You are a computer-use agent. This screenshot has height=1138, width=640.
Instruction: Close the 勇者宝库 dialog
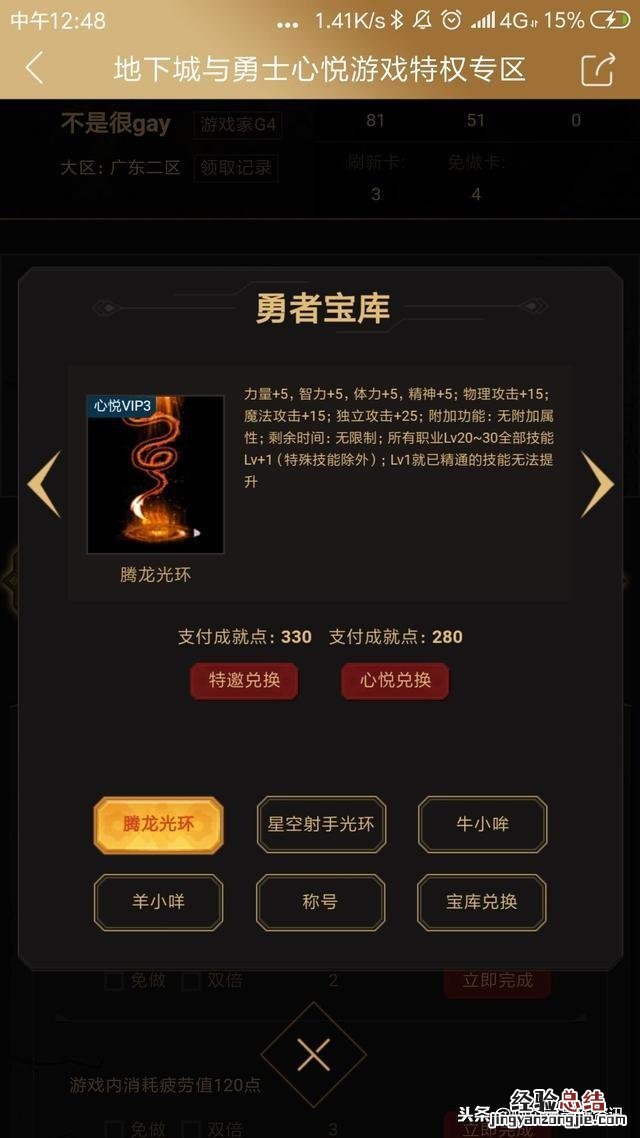314,1055
